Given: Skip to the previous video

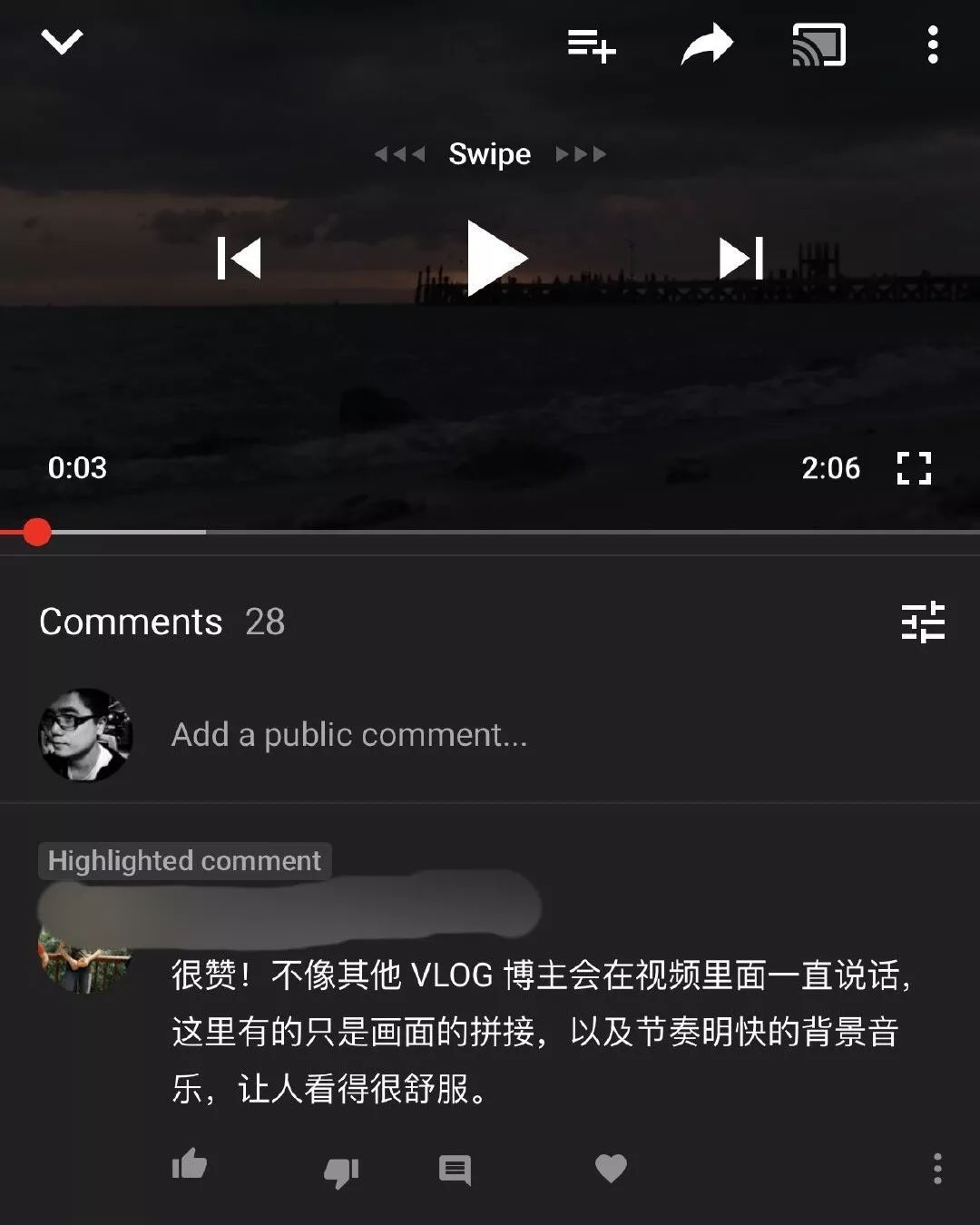Looking at the screenshot, I should (x=240, y=258).
